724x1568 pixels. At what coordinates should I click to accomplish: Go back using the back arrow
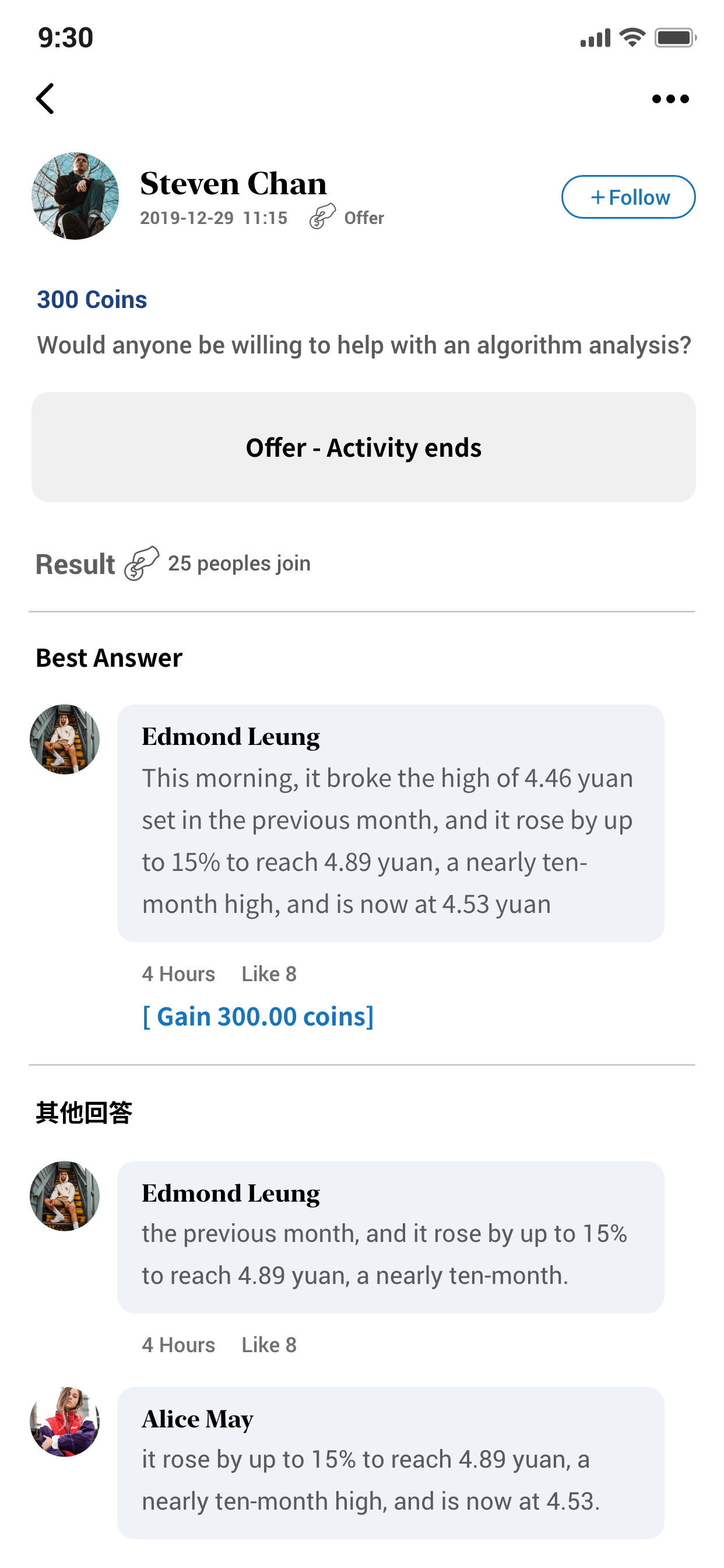click(x=45, y=99)
